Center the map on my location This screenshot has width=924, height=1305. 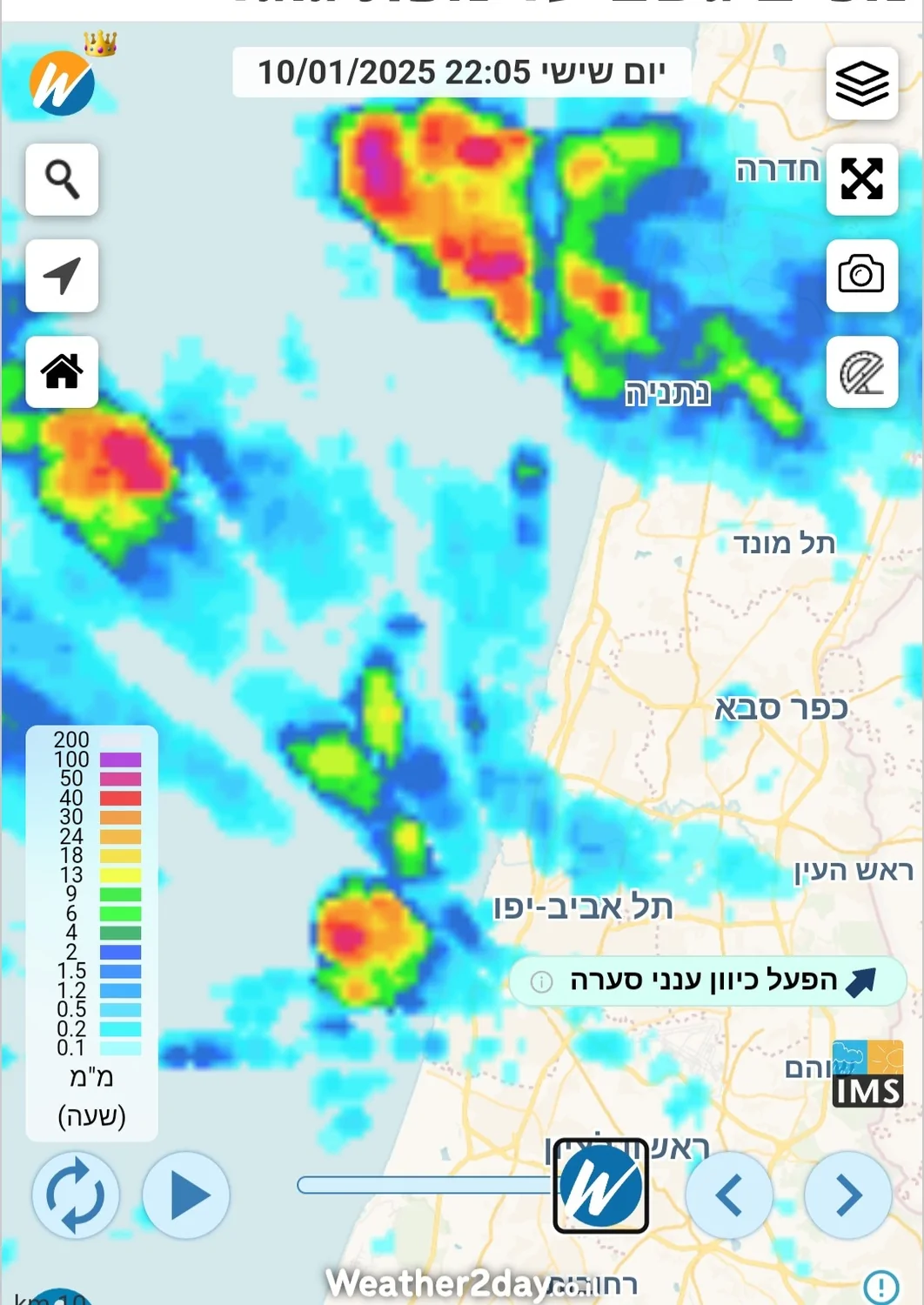click(x=62, y=276)
